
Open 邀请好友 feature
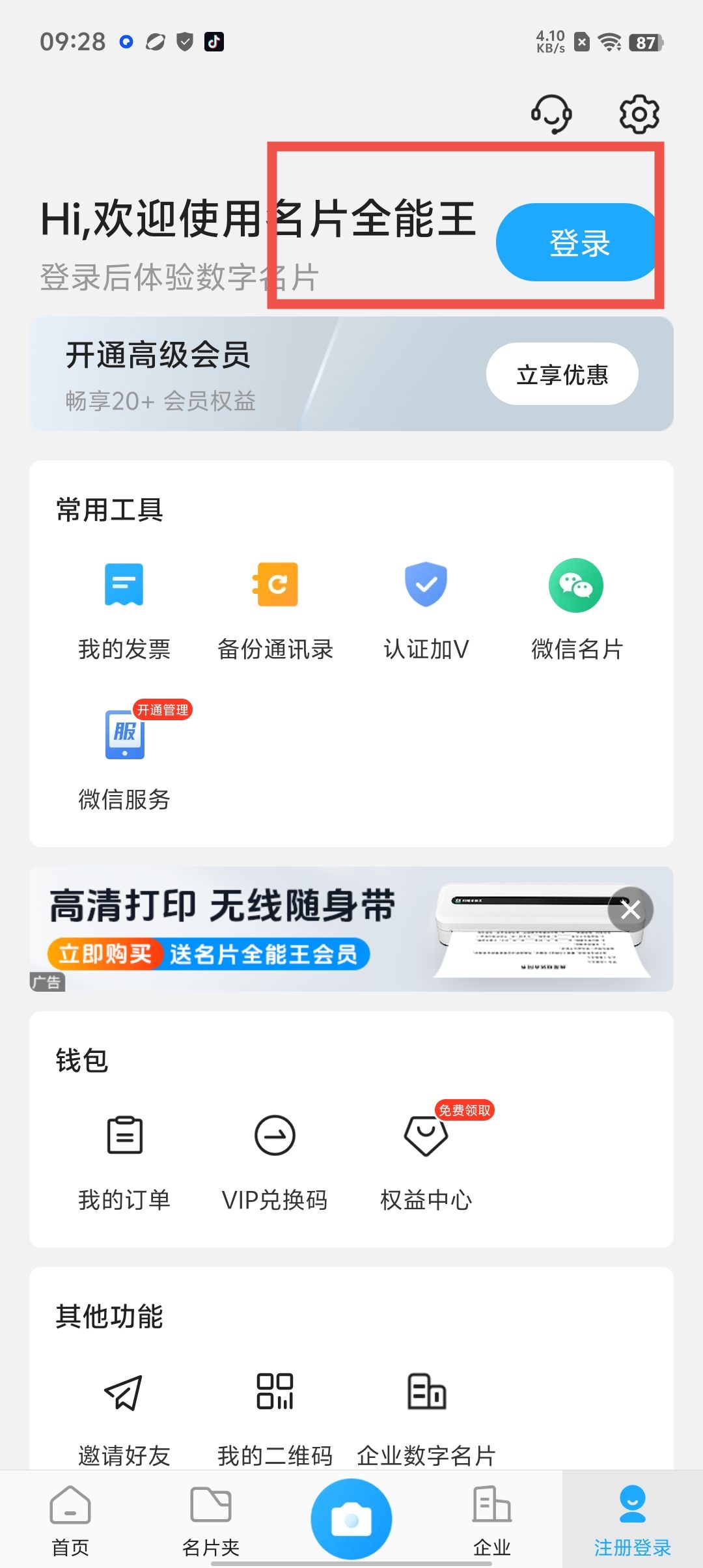(124, 1417)
